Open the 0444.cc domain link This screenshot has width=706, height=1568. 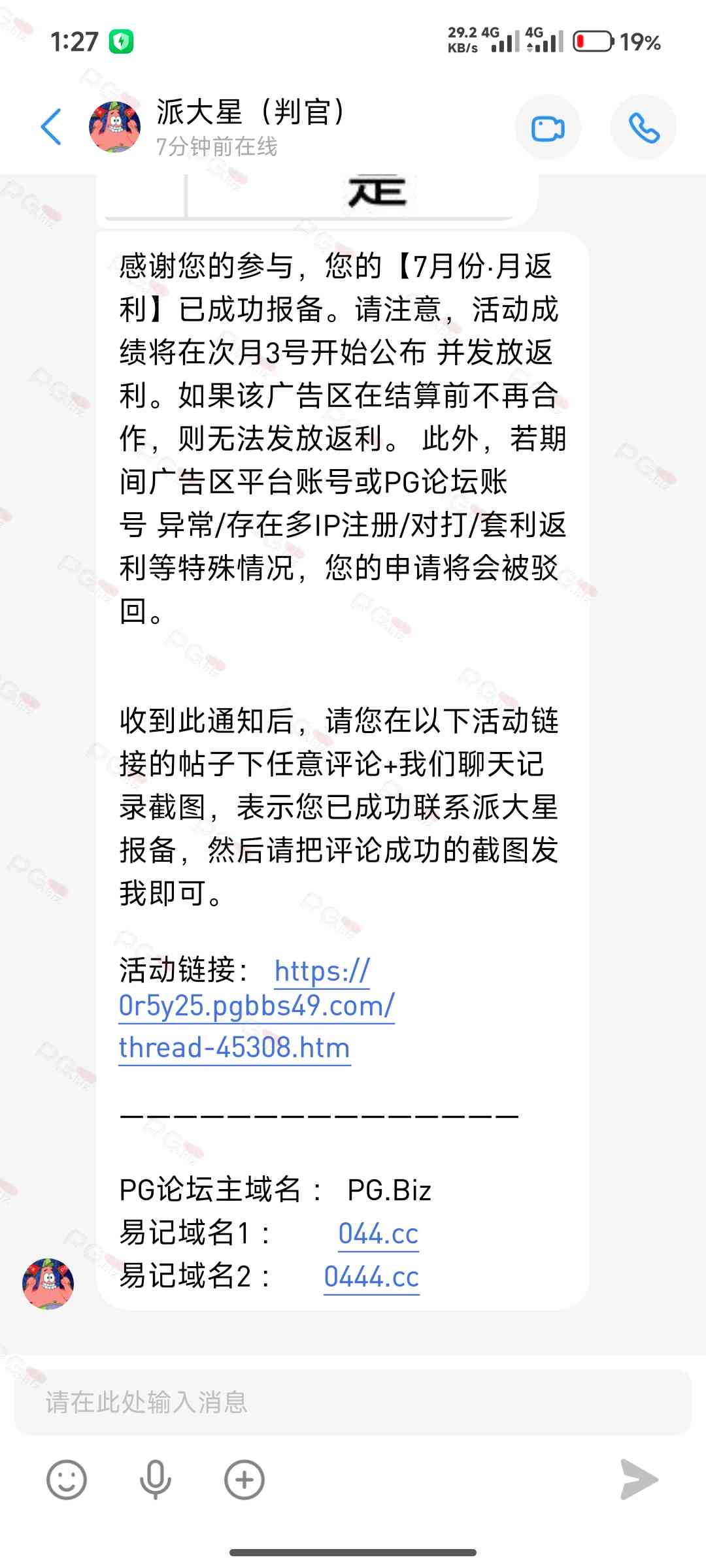pyautogui.click(x=371, y=1277)
